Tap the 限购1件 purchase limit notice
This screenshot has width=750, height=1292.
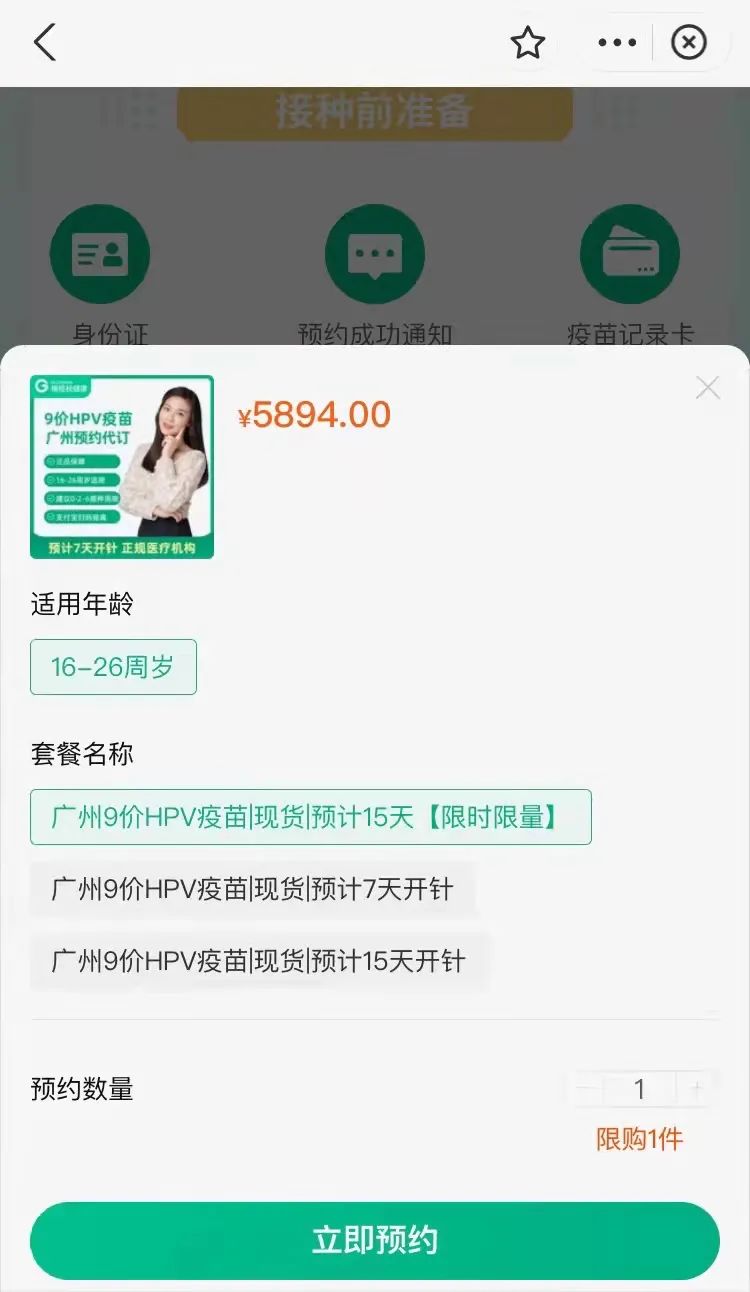click(x=640, y=1139)
